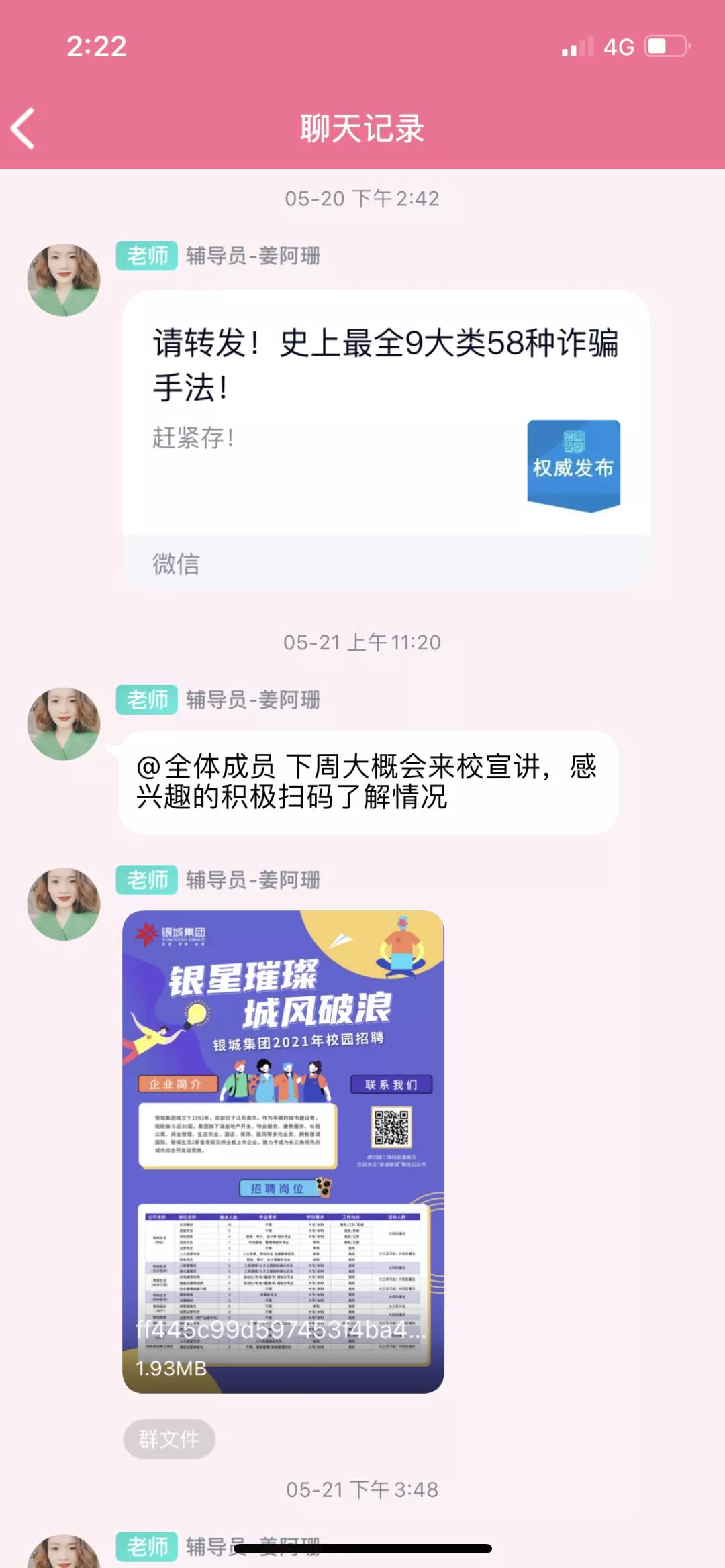
Task: Tap the @全体成员 message about 来校宣讲
Action: pos(368,782)
